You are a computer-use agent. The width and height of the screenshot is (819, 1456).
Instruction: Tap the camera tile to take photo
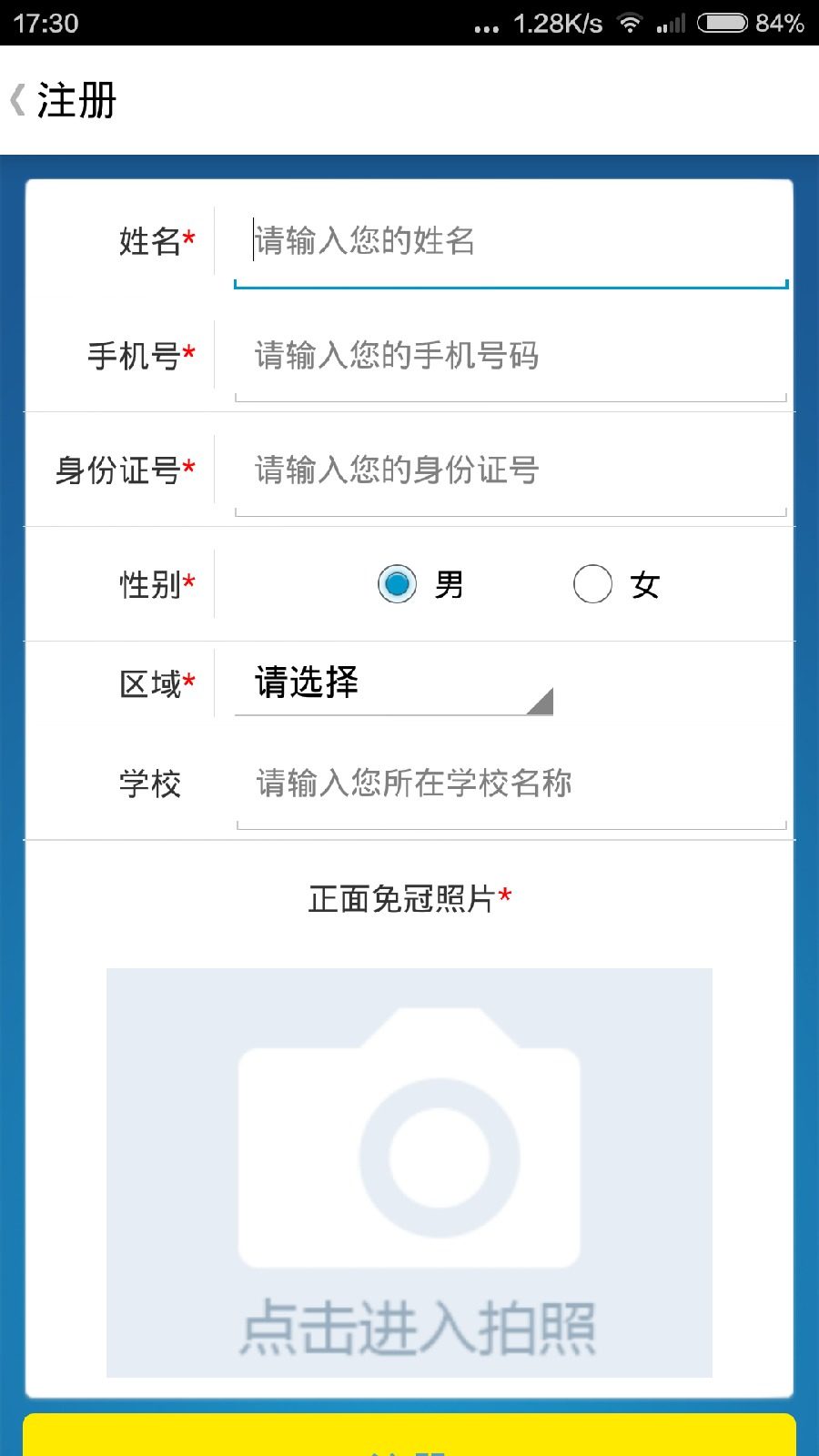[x=409, y=1172]
